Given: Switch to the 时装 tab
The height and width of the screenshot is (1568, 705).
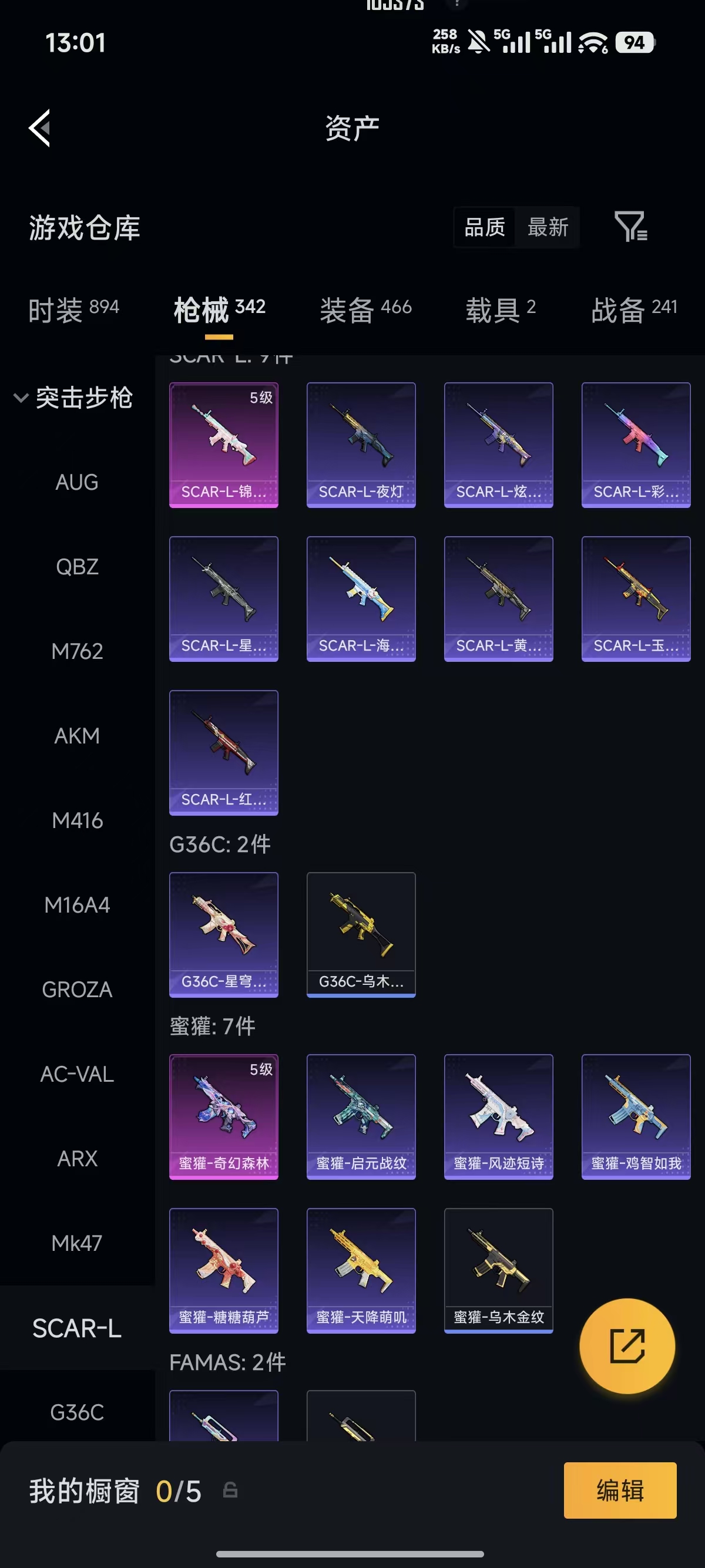Looking at the screenshot, I should [73, 310].
